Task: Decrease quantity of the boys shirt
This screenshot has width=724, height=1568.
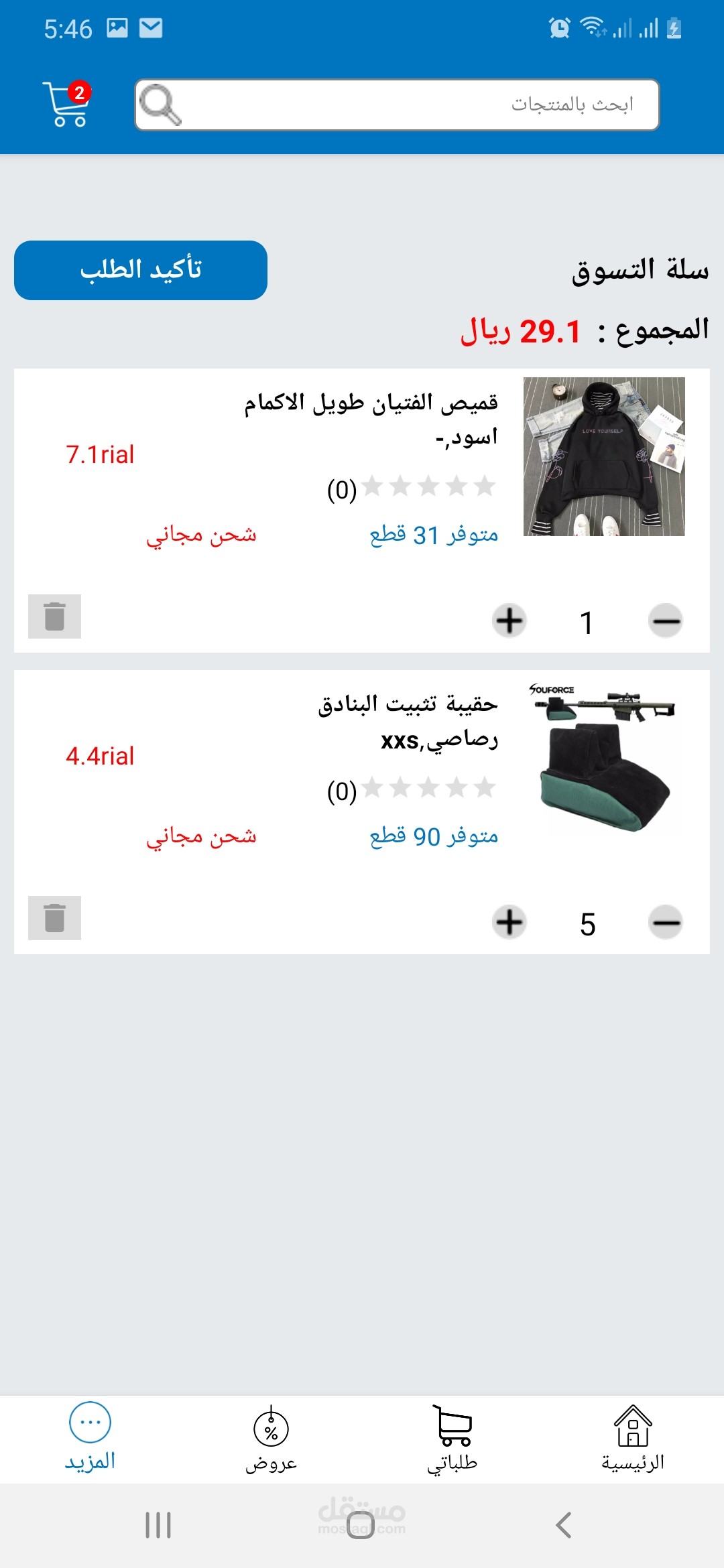Action: 665,620
